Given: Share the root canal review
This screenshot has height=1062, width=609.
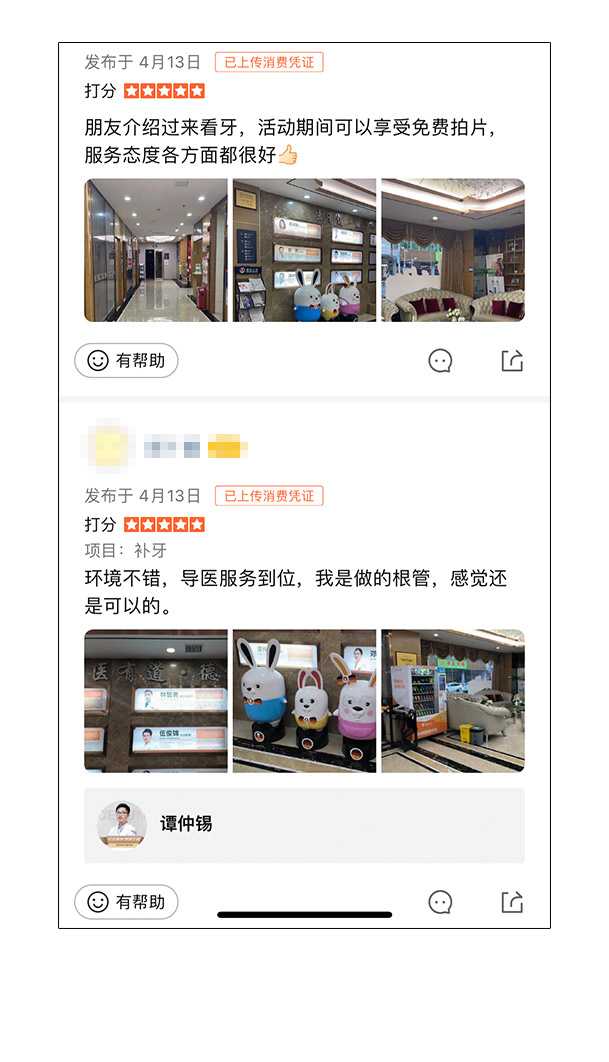Looking at the screenshot, I should click(x=512, y=902).
